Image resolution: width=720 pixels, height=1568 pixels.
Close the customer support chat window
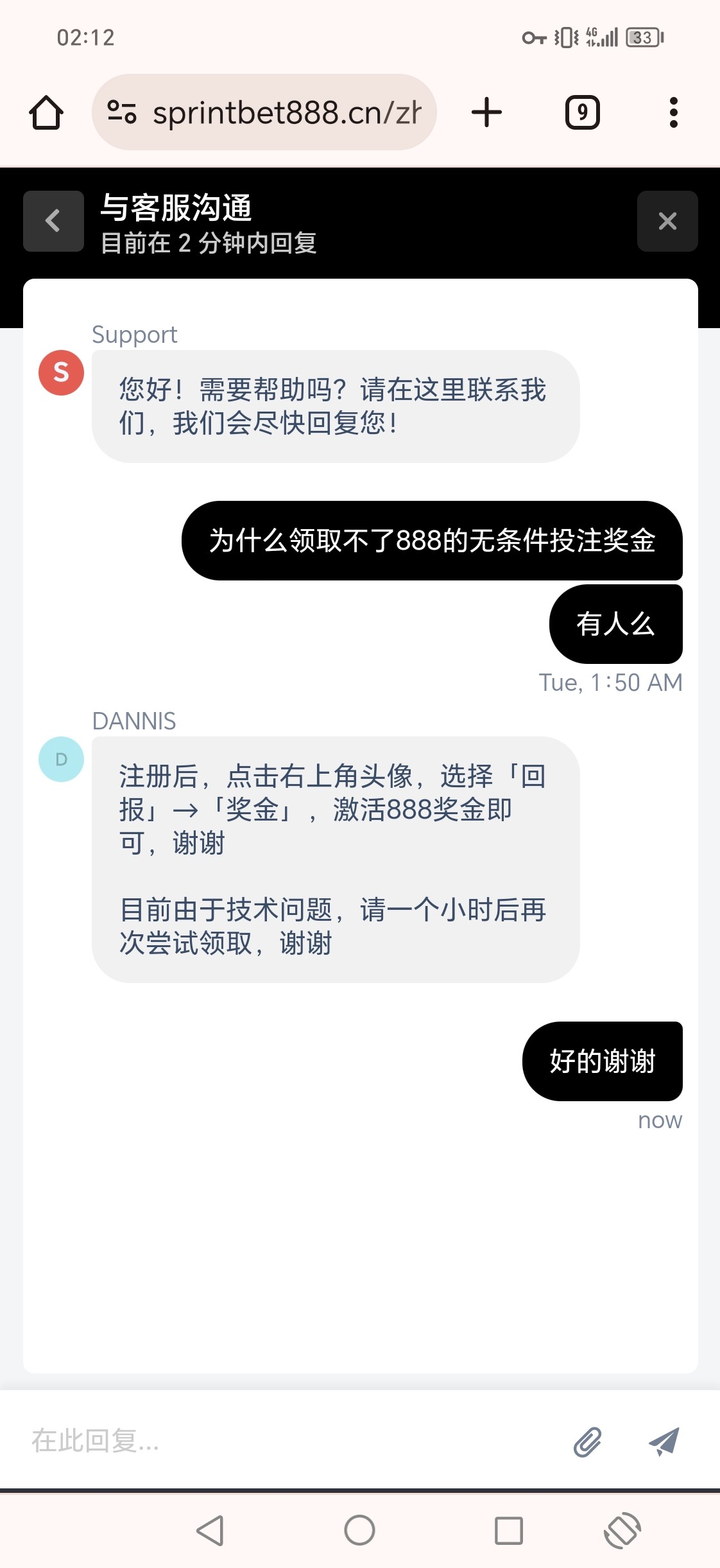[x=667, y=221]
